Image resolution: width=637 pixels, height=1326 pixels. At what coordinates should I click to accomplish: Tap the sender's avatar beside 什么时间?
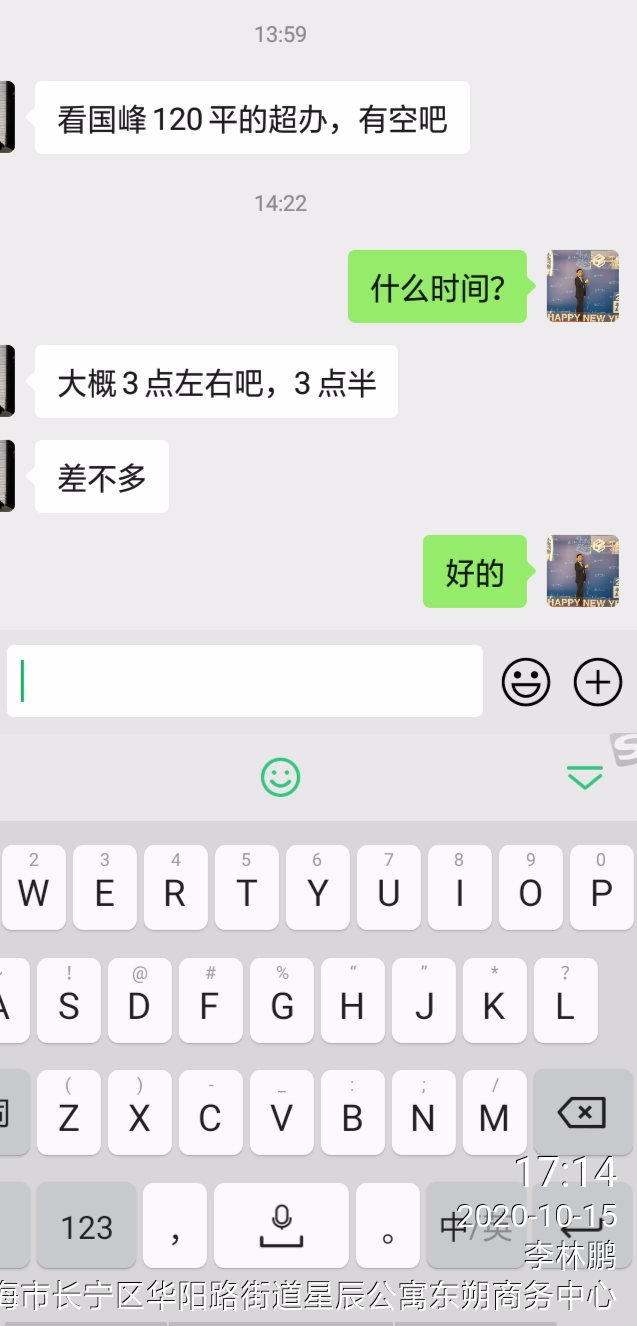point(582,286)
